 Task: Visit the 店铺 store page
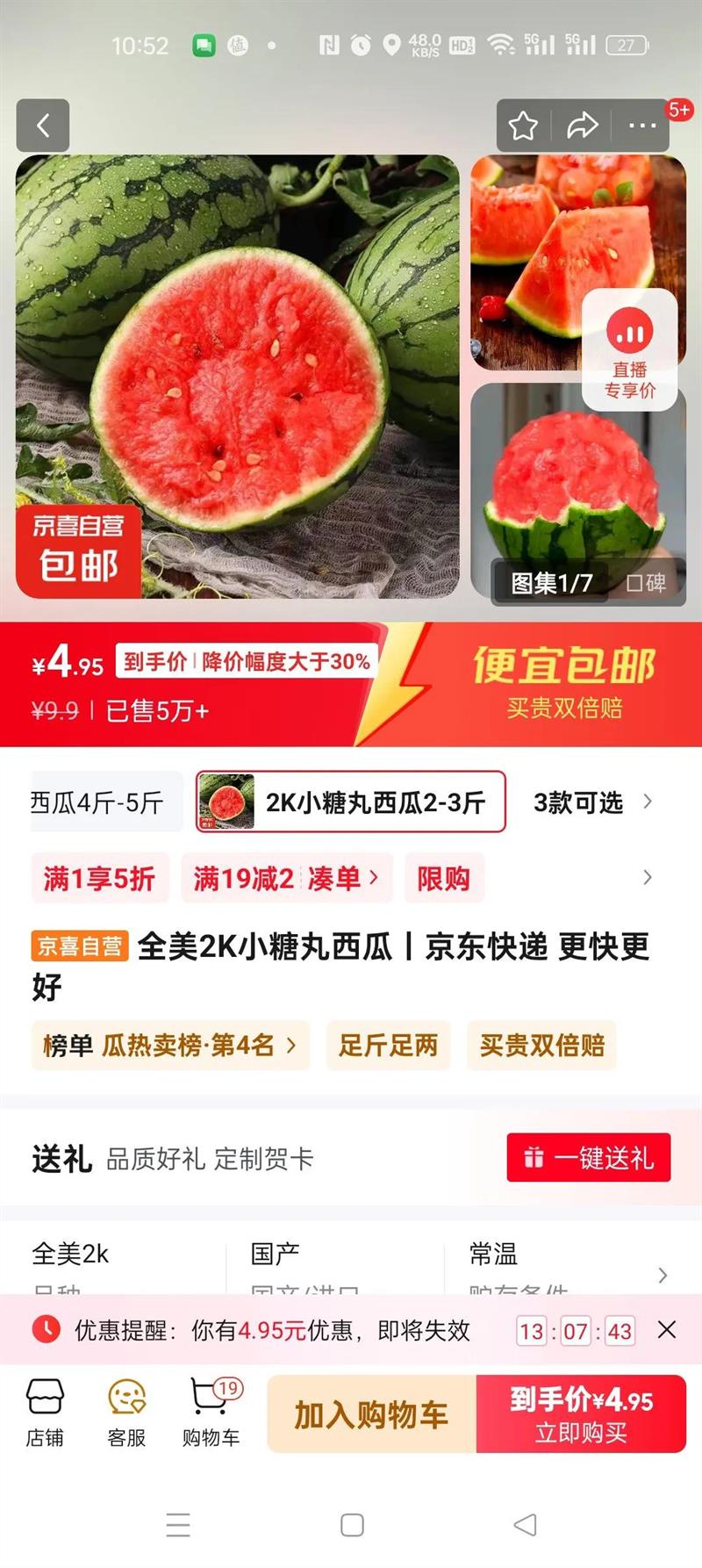pos(45,1412)
